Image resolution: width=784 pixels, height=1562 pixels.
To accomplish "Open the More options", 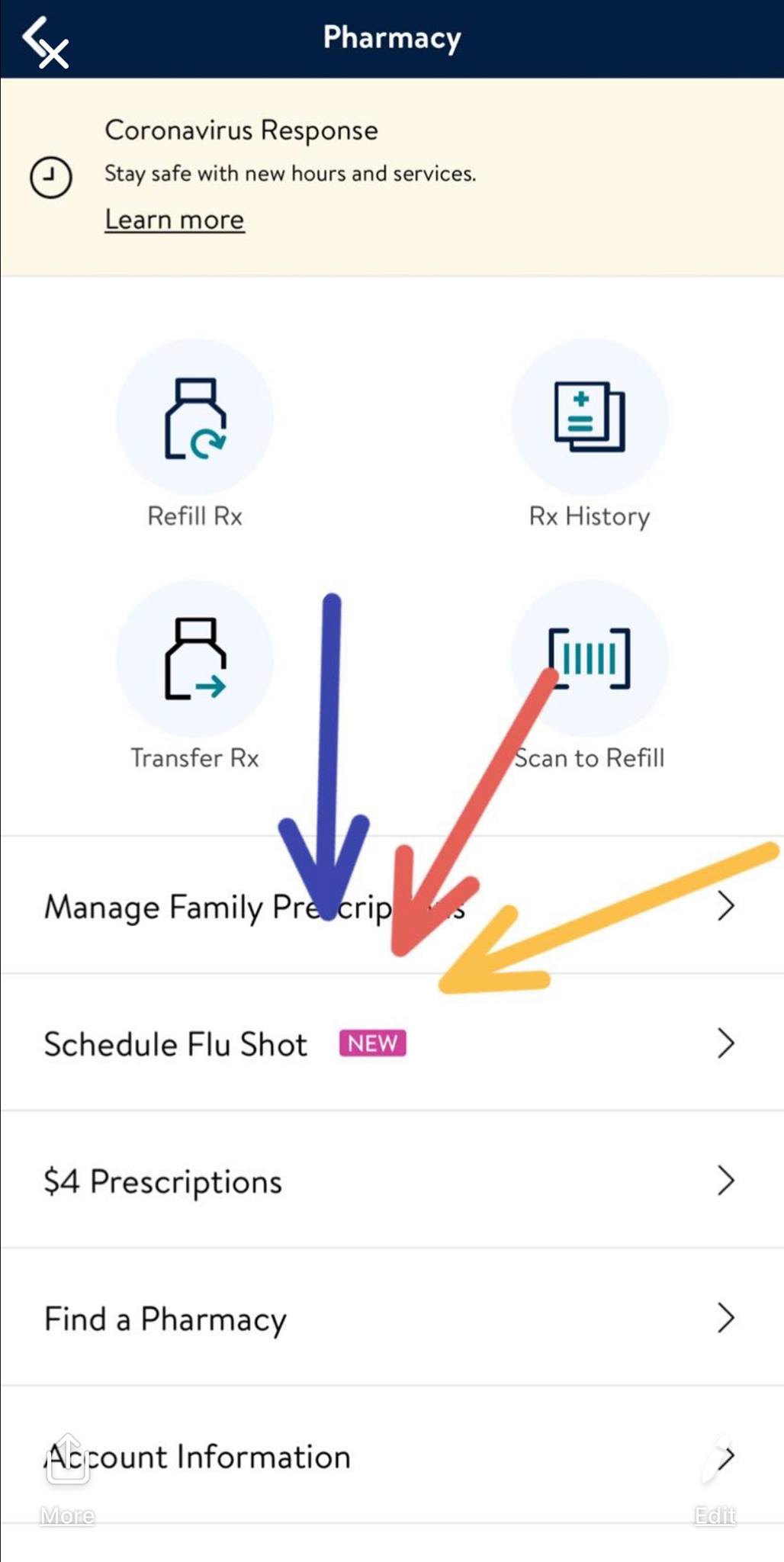I will pos(68,1480).
